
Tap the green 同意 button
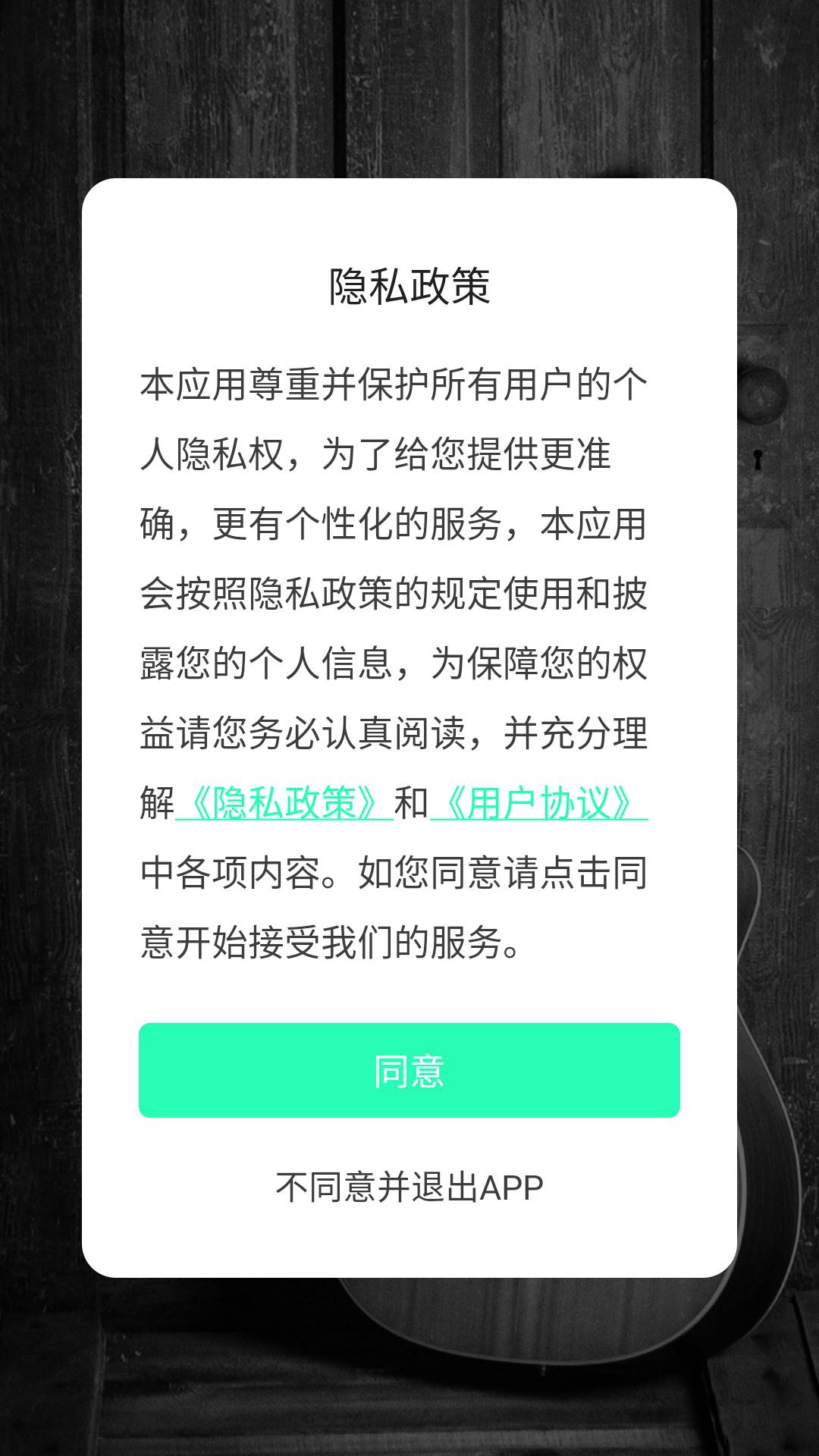(x=409, y=1070)
